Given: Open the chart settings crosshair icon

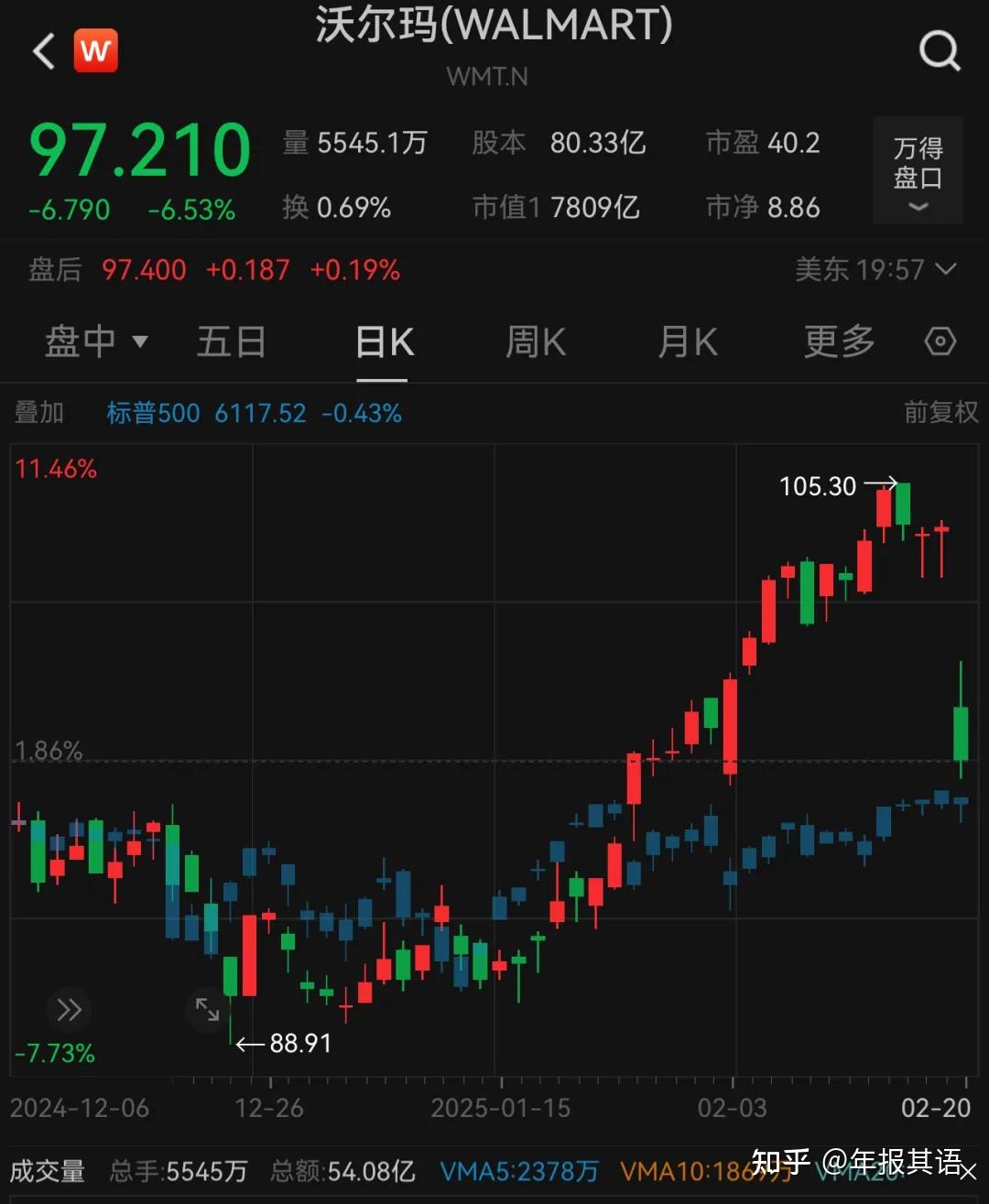Looking at the screenshot, I should 940,341.
